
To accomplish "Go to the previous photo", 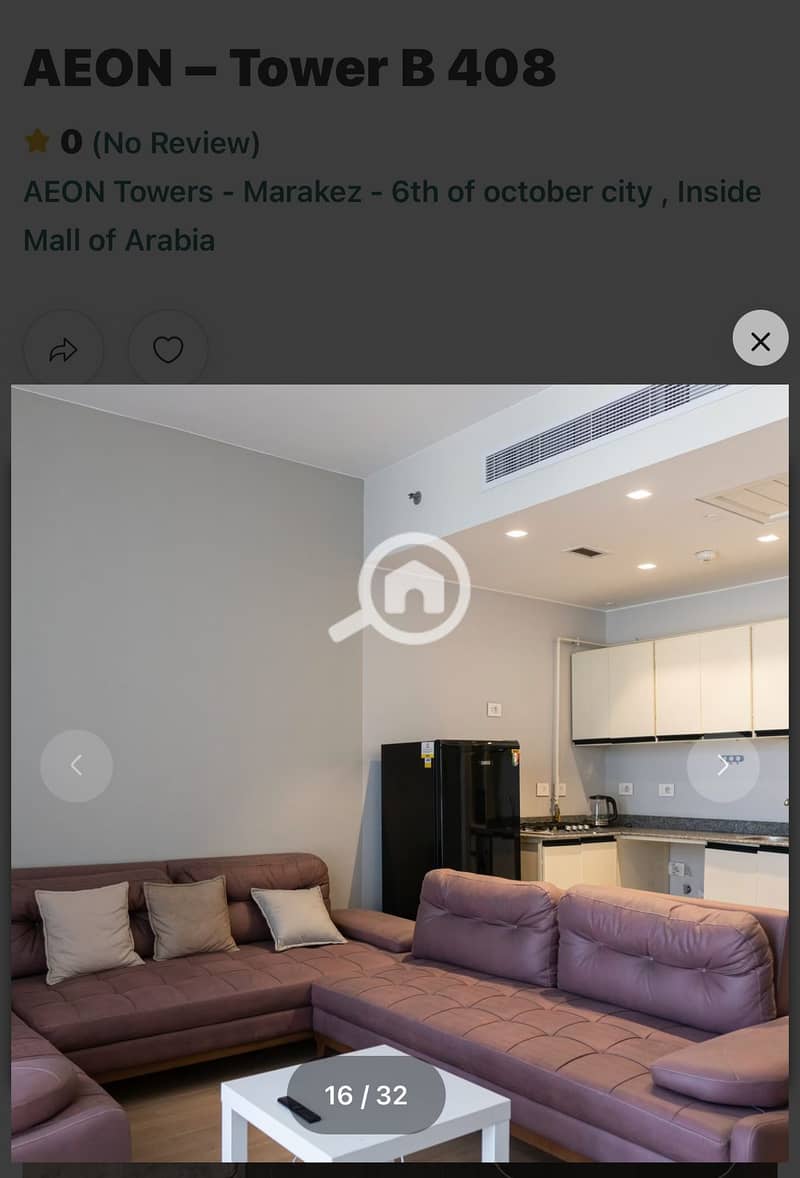I will click(x=76, y=766).
